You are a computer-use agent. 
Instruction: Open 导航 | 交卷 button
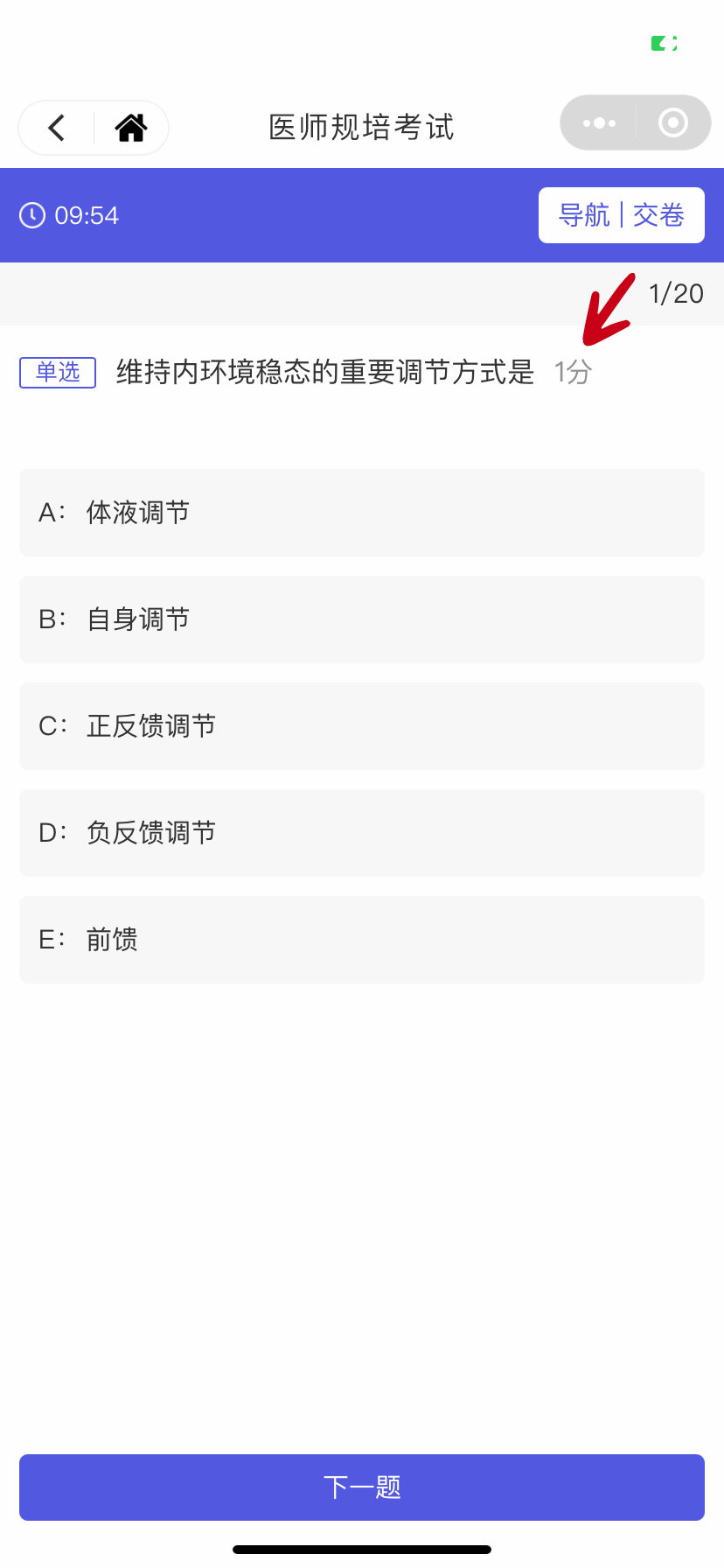click(x=622, y=215)
